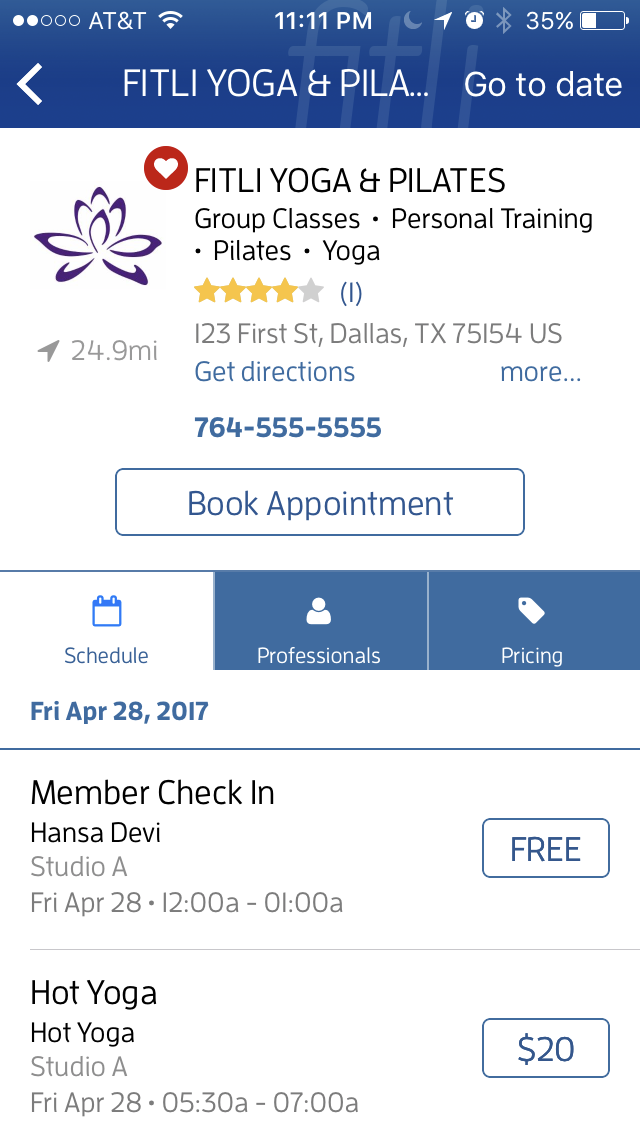The height and width of the screenshot is (1136, 640).
Task: Expand details with the more… link
Action: click(x=540, y=372)
